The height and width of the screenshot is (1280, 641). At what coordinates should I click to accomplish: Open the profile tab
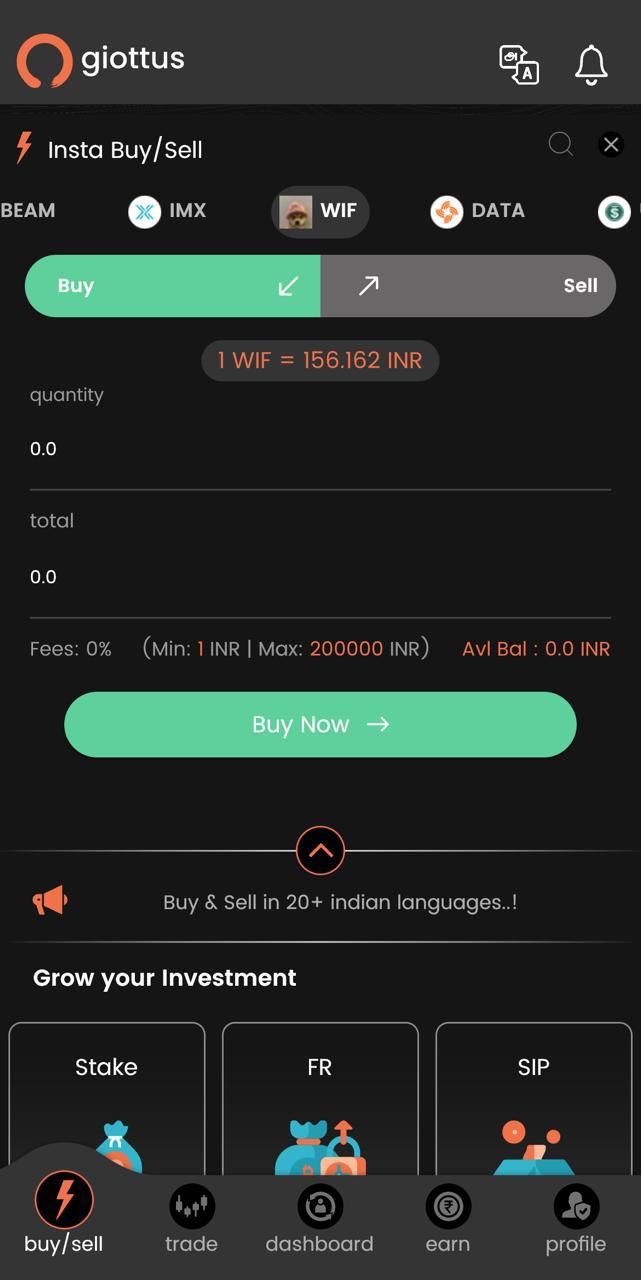pyautogui.click(x=576, y=1219)
